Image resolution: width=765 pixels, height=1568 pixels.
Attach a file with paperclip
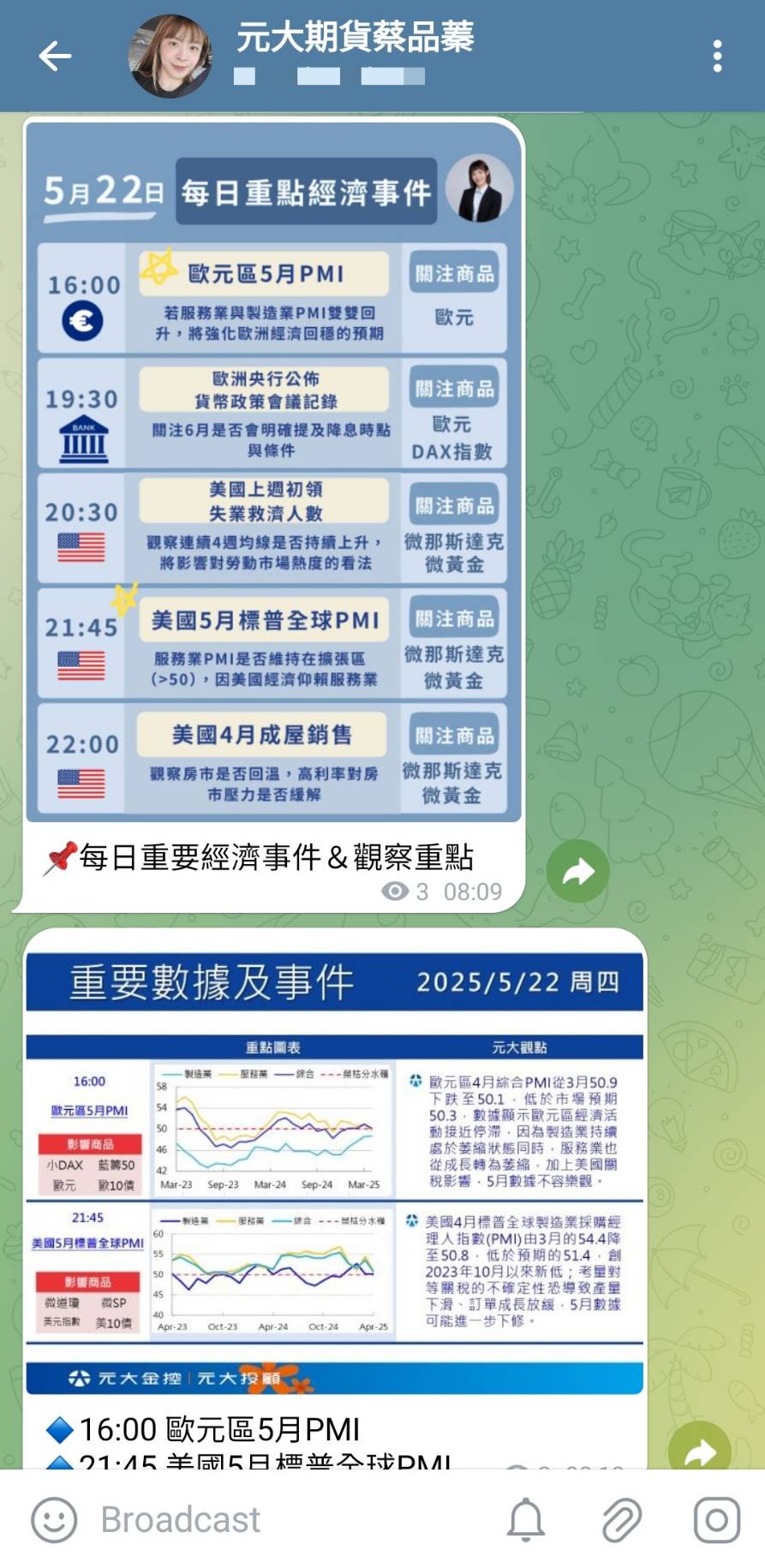(621, 1520)
